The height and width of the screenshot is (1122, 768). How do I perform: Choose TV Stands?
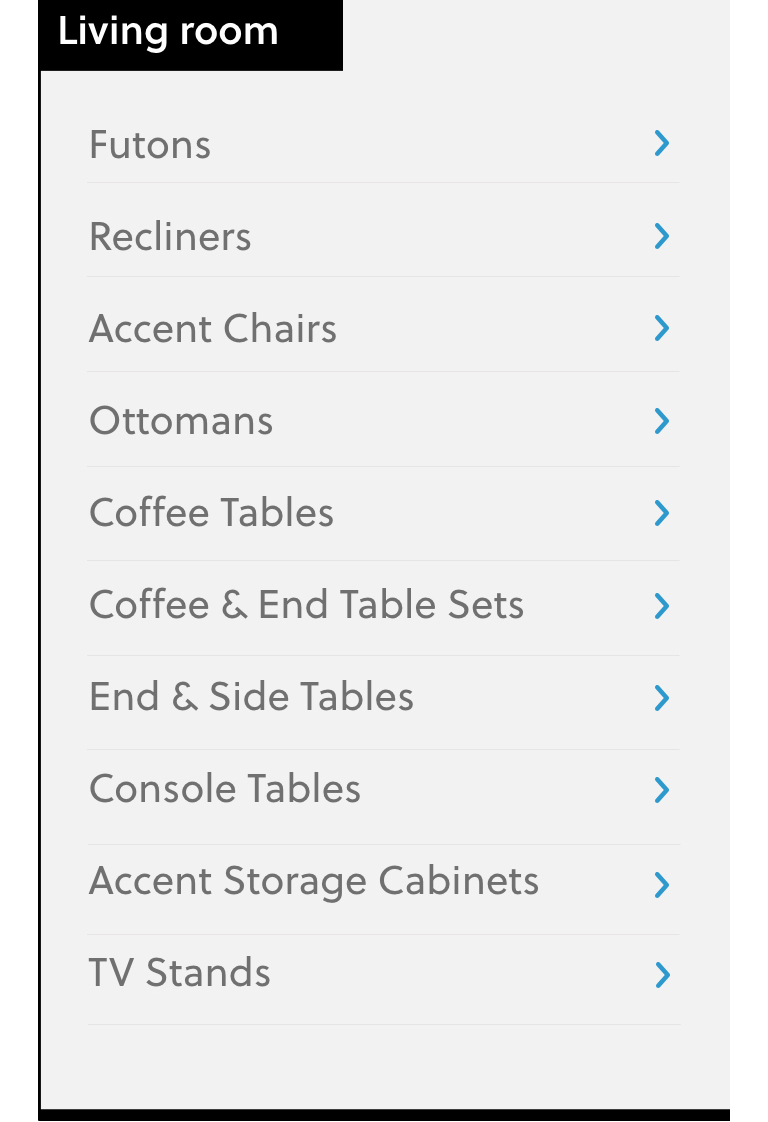(180, 973)
